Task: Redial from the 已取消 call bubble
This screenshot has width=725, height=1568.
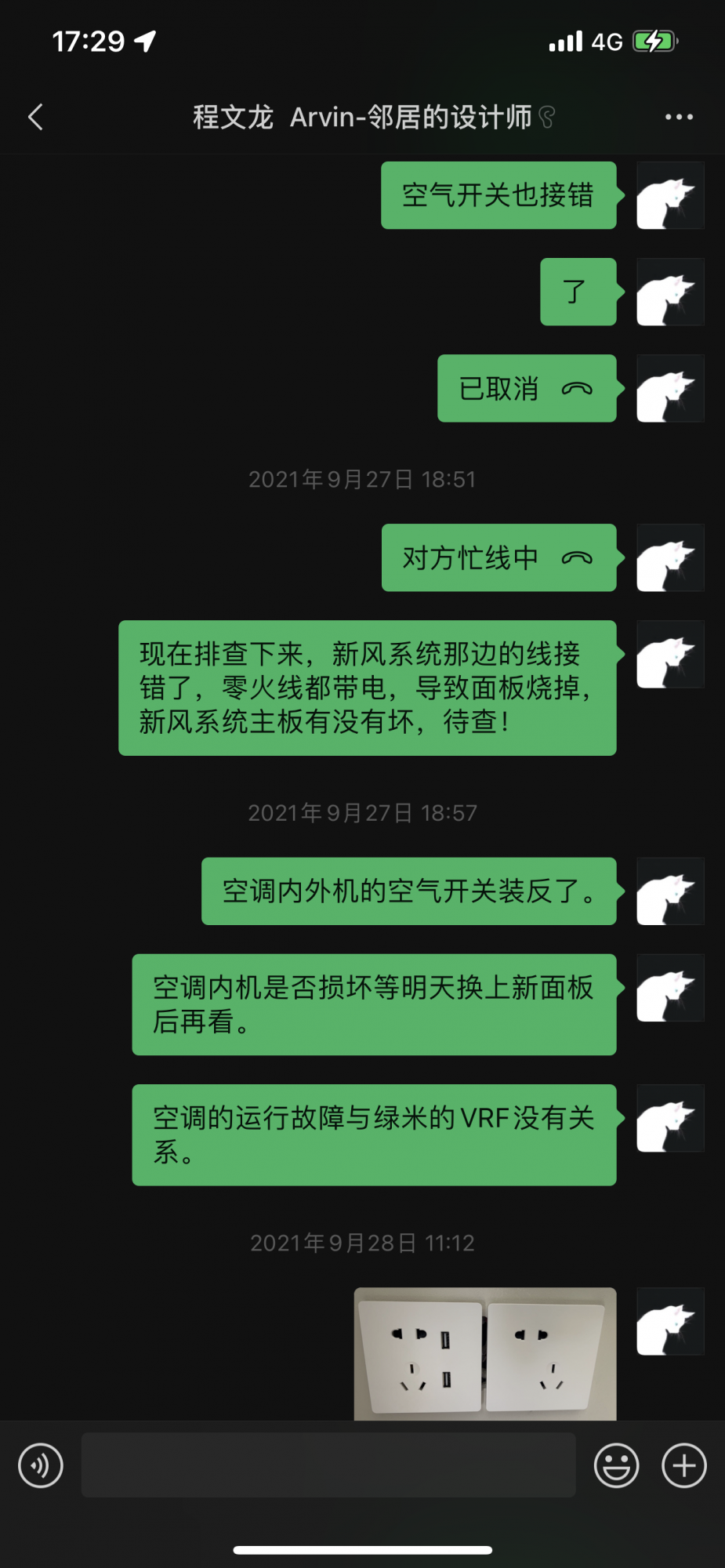Action: (527, 389)
